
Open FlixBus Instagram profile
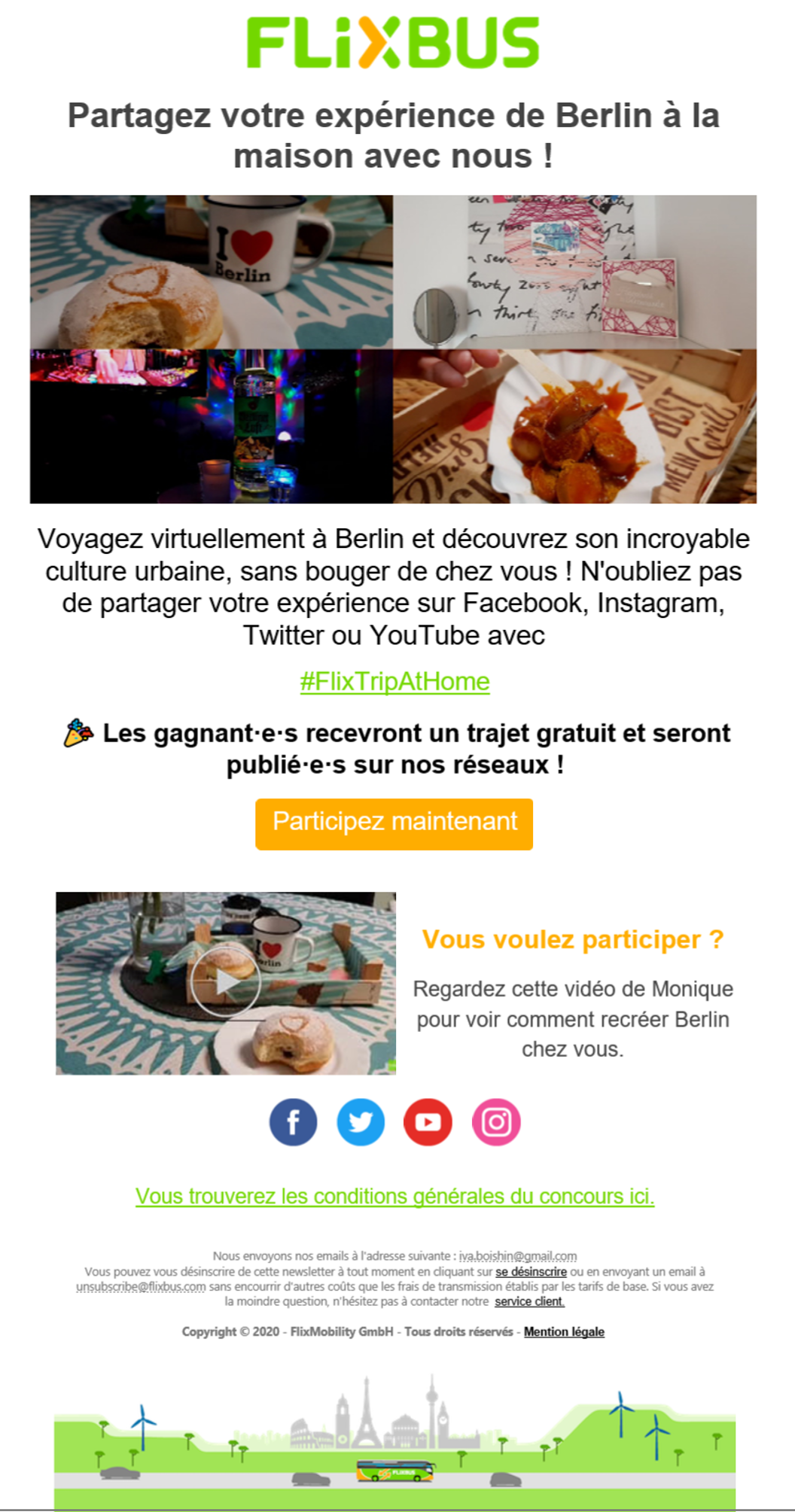(x=496, y=1122)
